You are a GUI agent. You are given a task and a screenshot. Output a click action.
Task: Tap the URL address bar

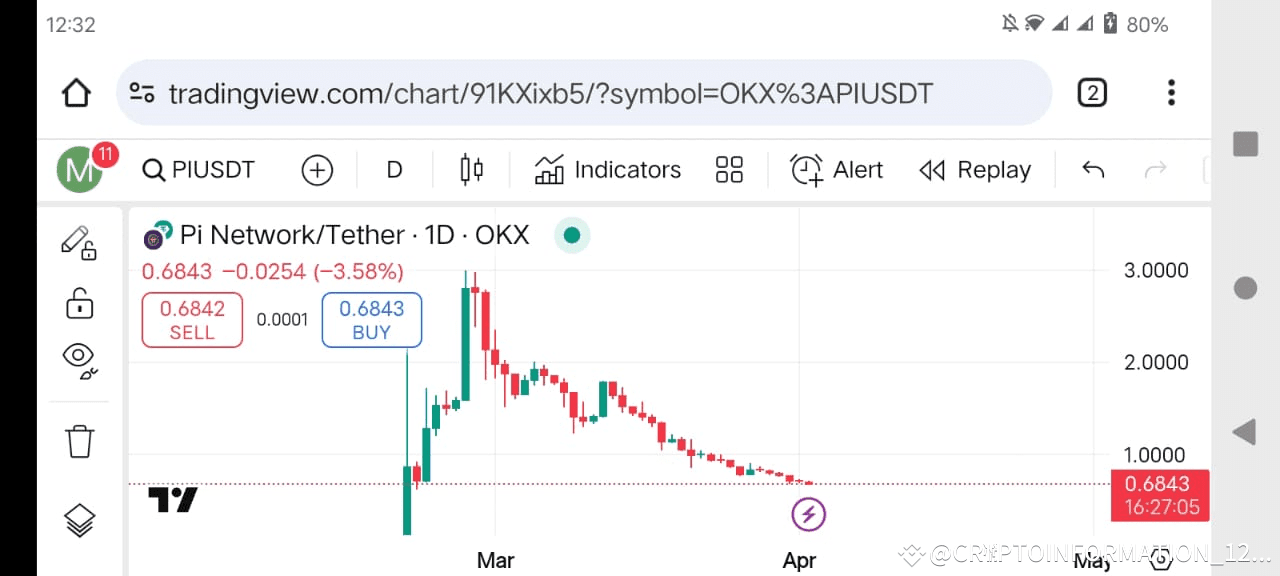(550, 94)
